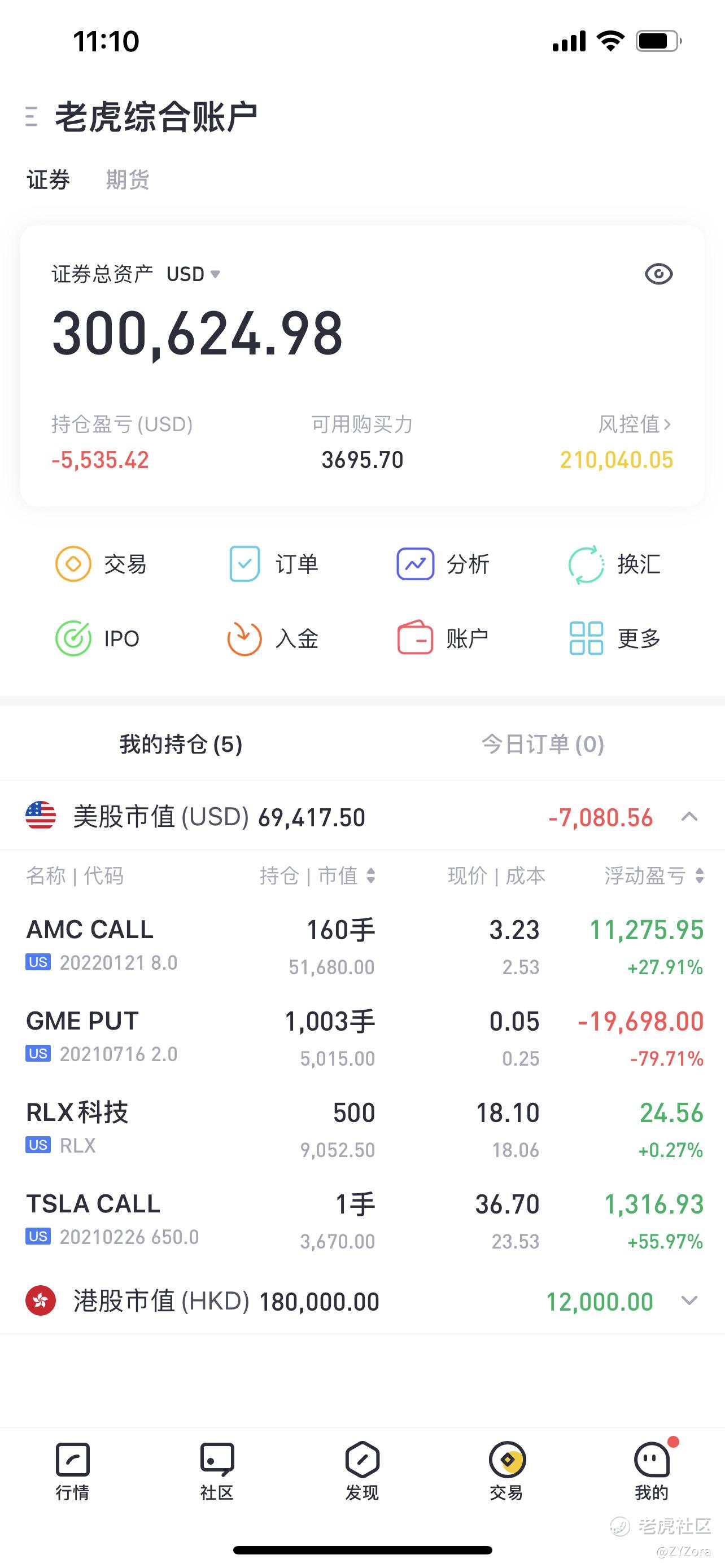Sort holdings by 浮动盈亏
Viewport: 725px width, 1568px height.
(654, 876)
